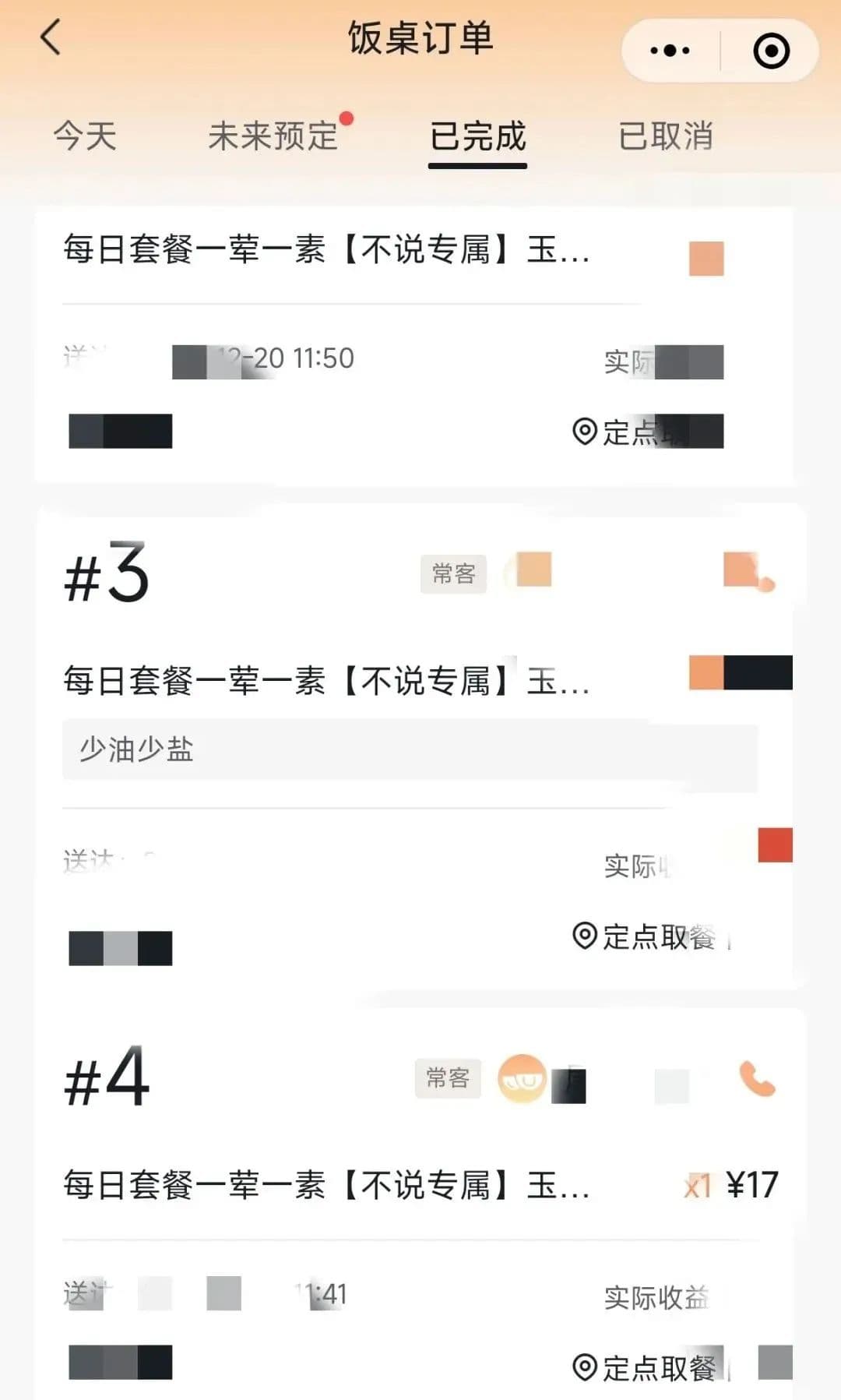The image size is (841, 1400).
Task: Select the 已完成 tab
Action: point(477,136)
